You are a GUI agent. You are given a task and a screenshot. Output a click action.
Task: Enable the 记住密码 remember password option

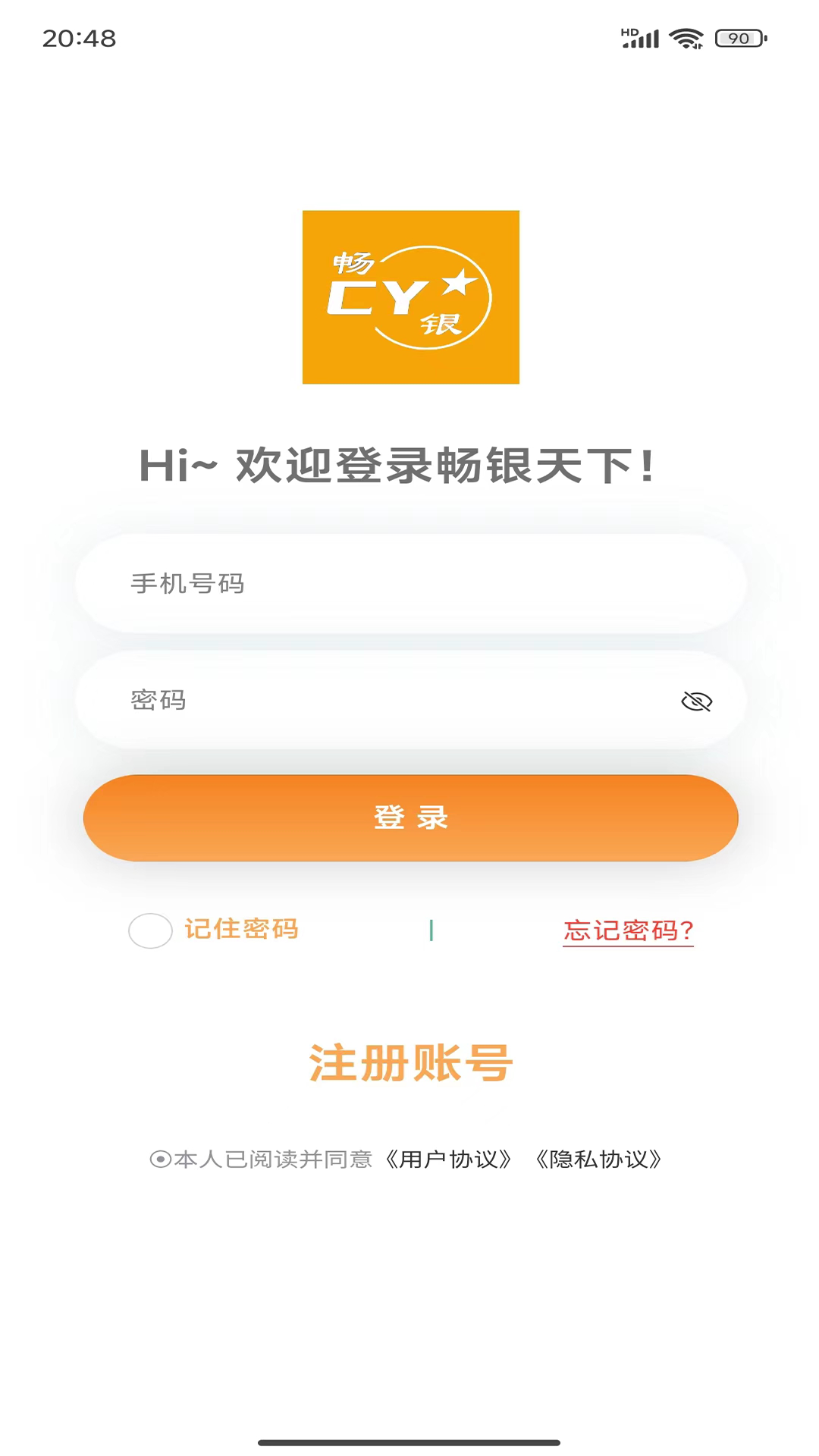click(149, 930)
